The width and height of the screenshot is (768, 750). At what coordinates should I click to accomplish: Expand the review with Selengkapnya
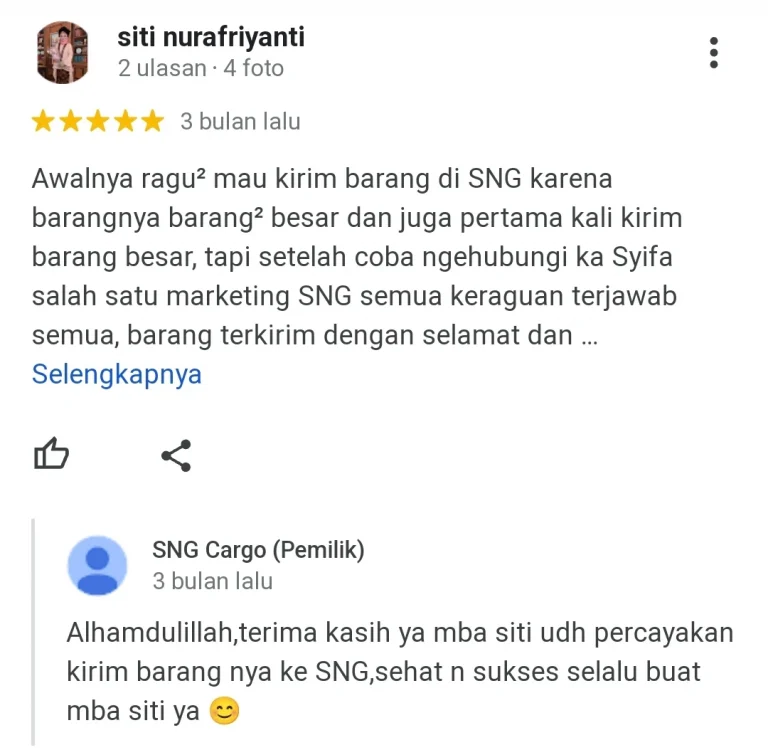tap(117, 374)
